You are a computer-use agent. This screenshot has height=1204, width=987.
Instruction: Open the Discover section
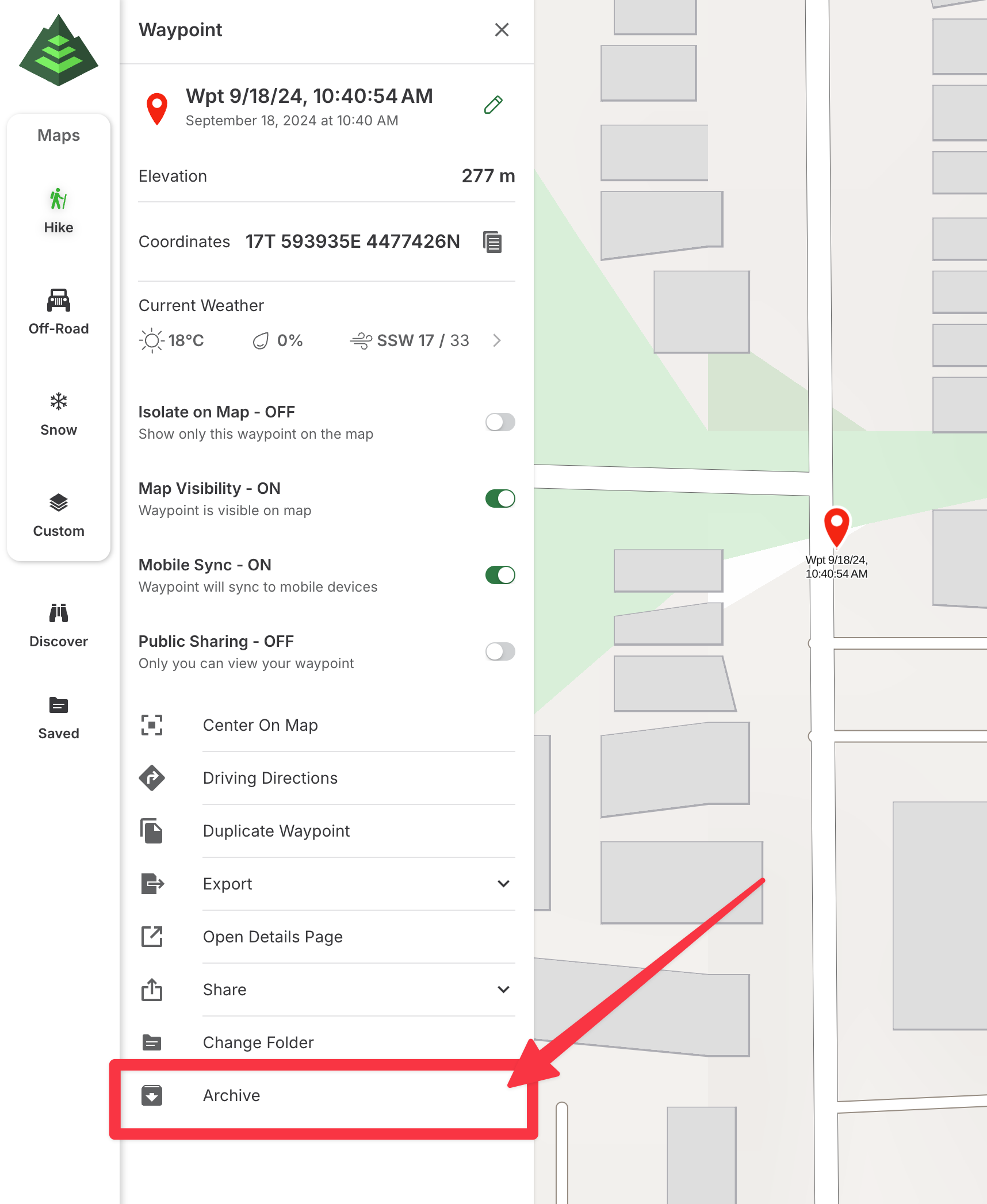coord(59,625)
